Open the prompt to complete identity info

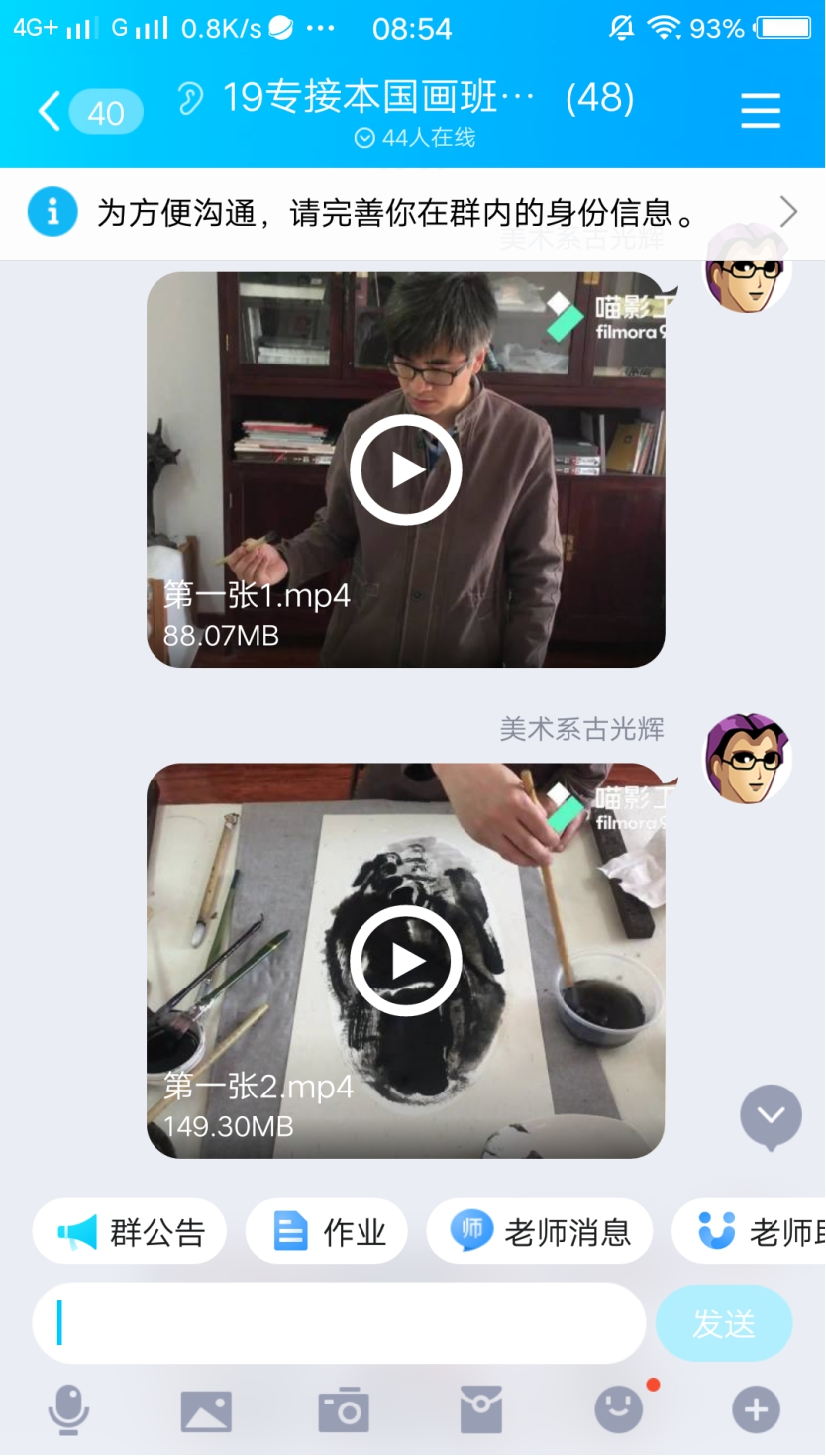coord(412,212)
